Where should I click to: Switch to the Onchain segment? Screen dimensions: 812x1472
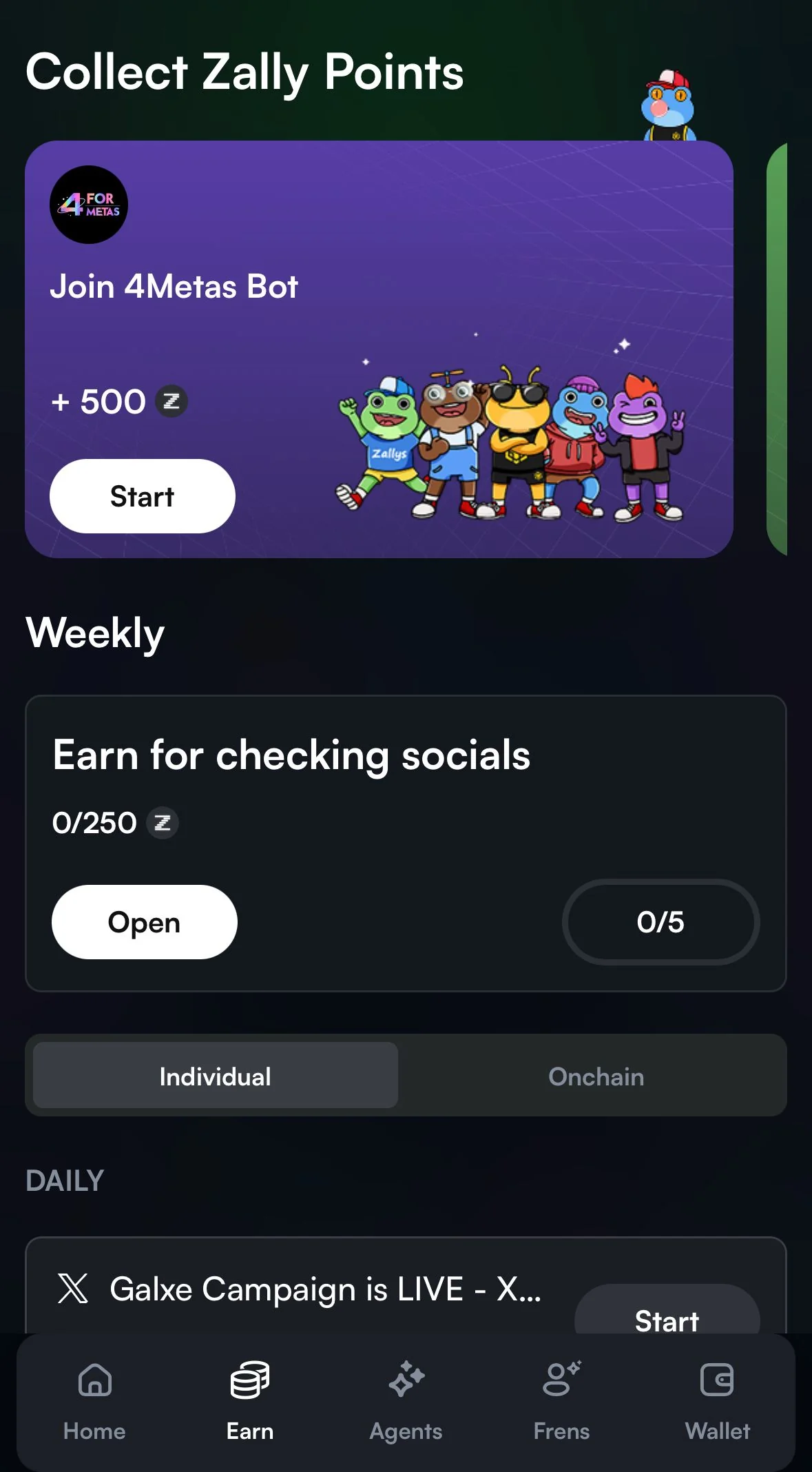pos(596,1076)
